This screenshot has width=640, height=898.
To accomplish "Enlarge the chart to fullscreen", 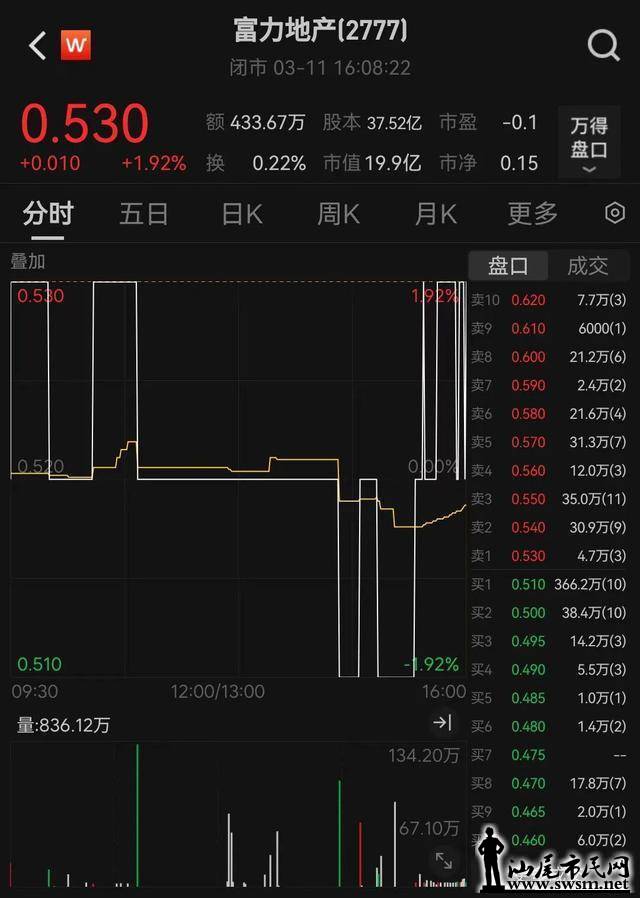I will point(444,859).
